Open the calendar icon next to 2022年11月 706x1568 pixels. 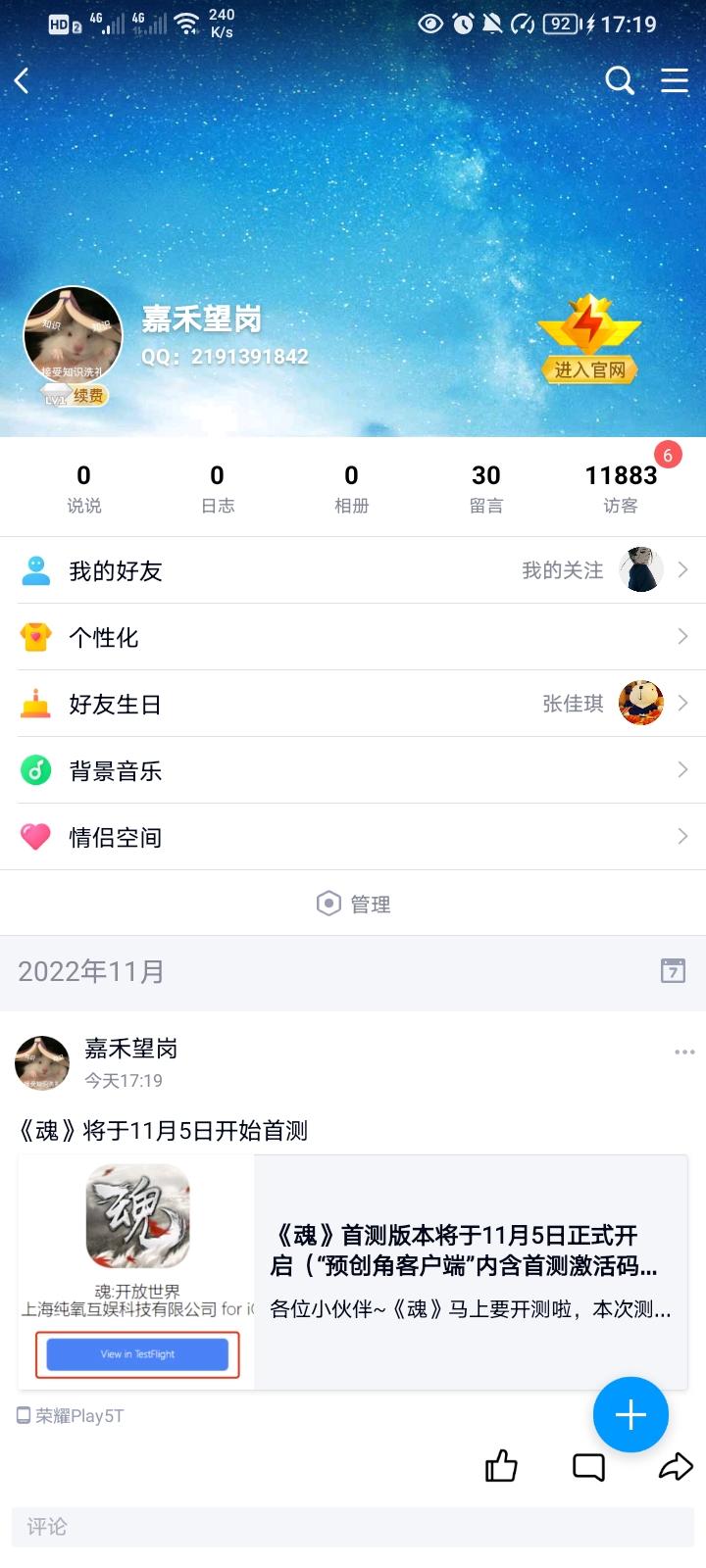[673, 971]
